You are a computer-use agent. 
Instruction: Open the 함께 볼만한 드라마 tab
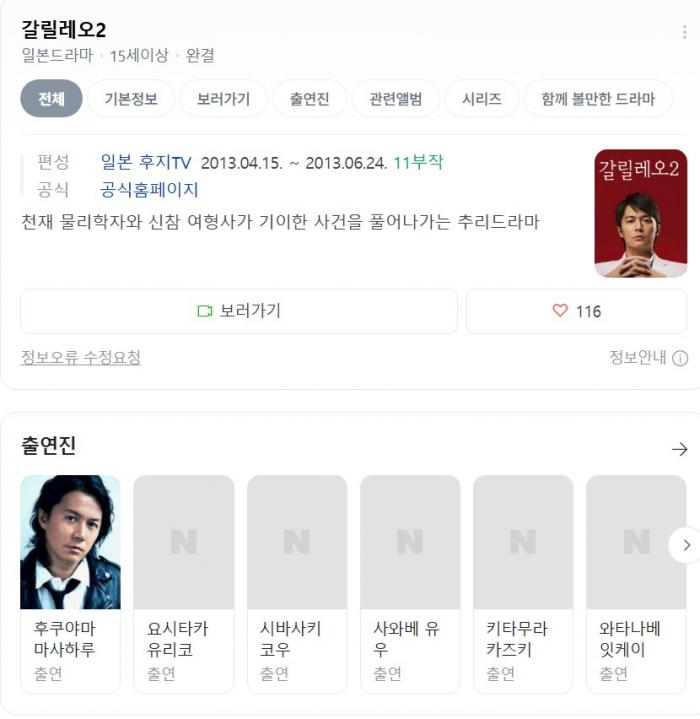tap(598, 99)
